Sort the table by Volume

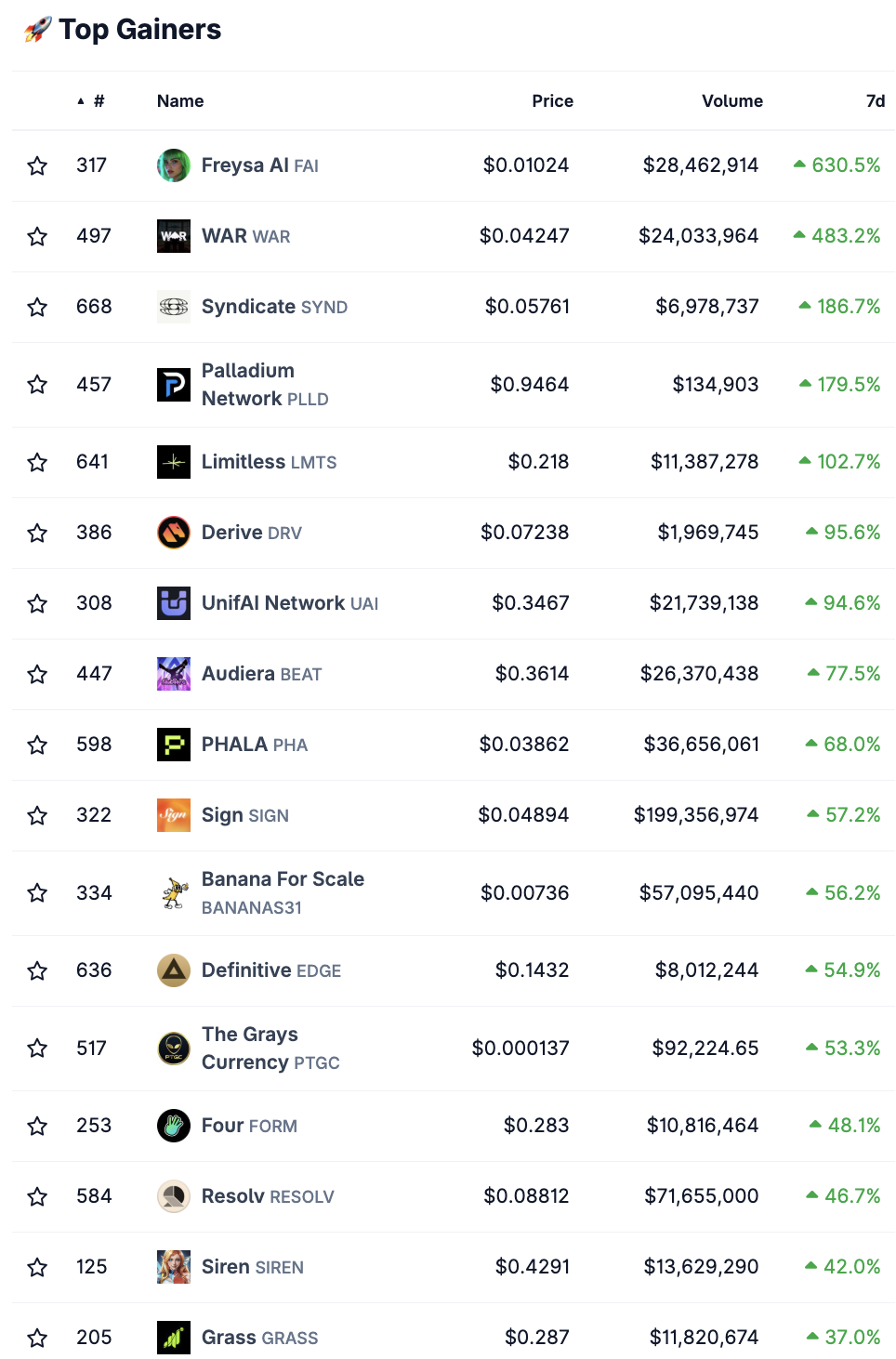pos(731,101)
